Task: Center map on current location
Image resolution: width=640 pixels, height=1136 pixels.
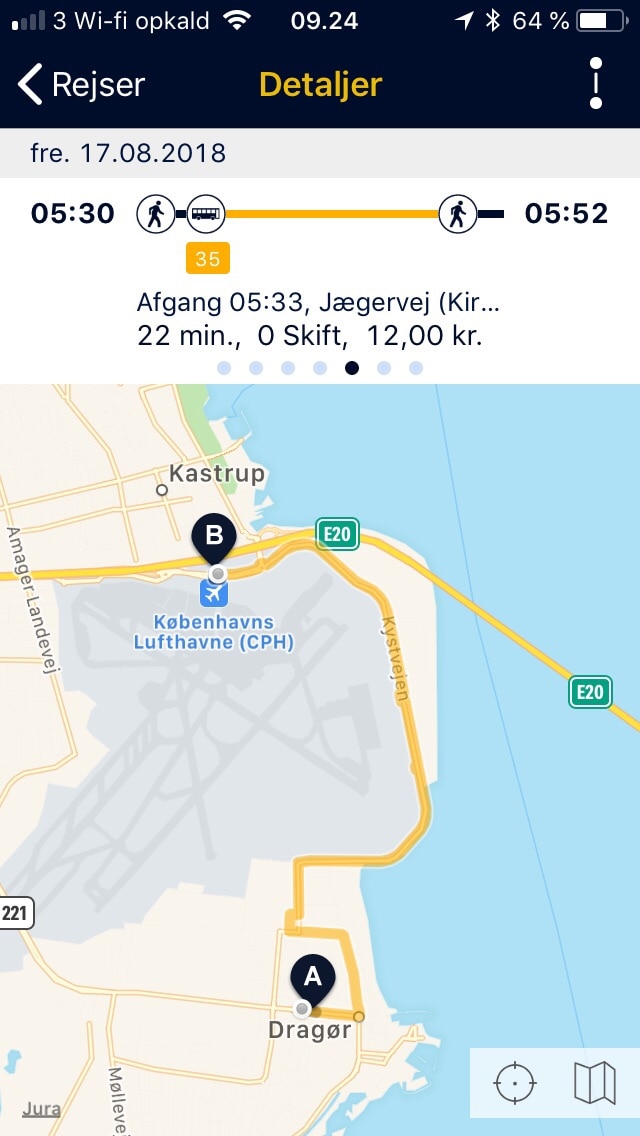Action: tap(515, 1082)
